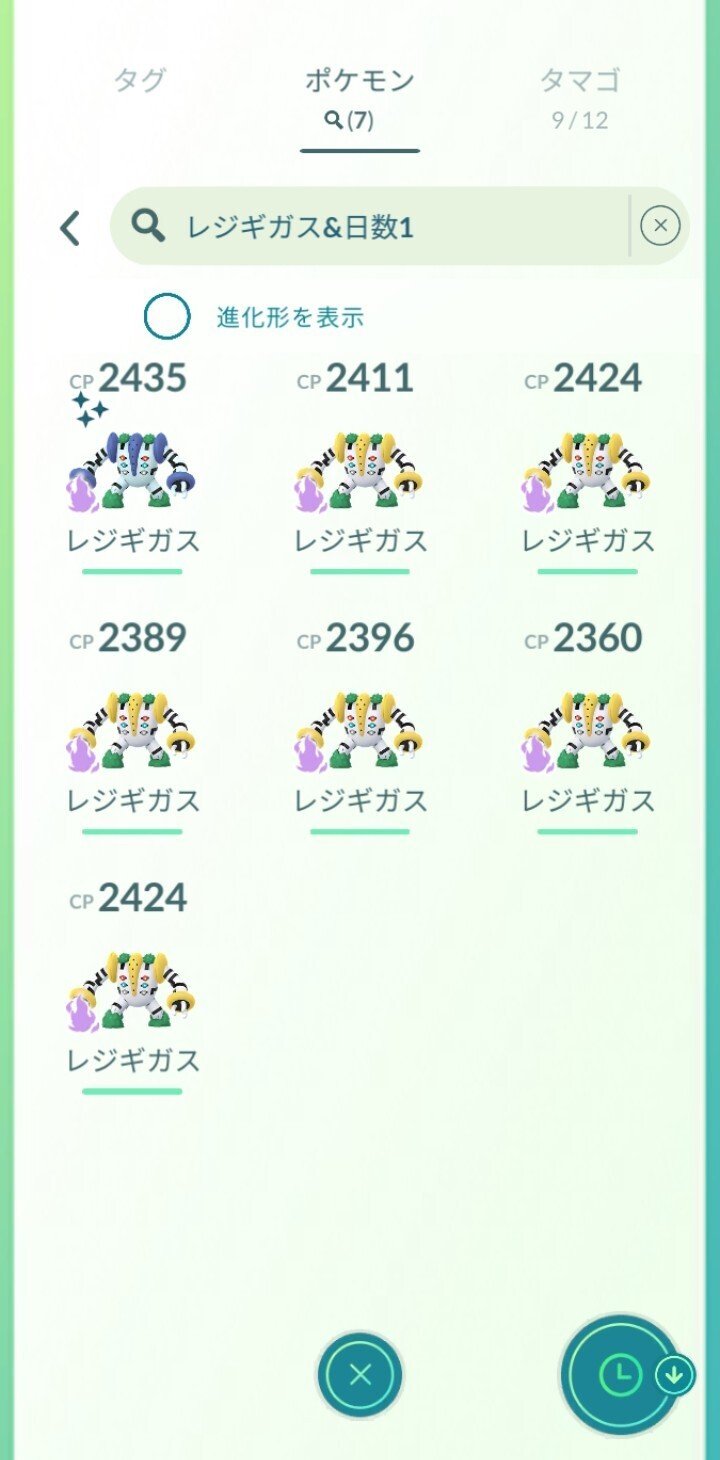This screenshot has height=1460, width=720.
Task: Select the bottom CP 2424 Regigigas
Action: click(x=133, y=986)
